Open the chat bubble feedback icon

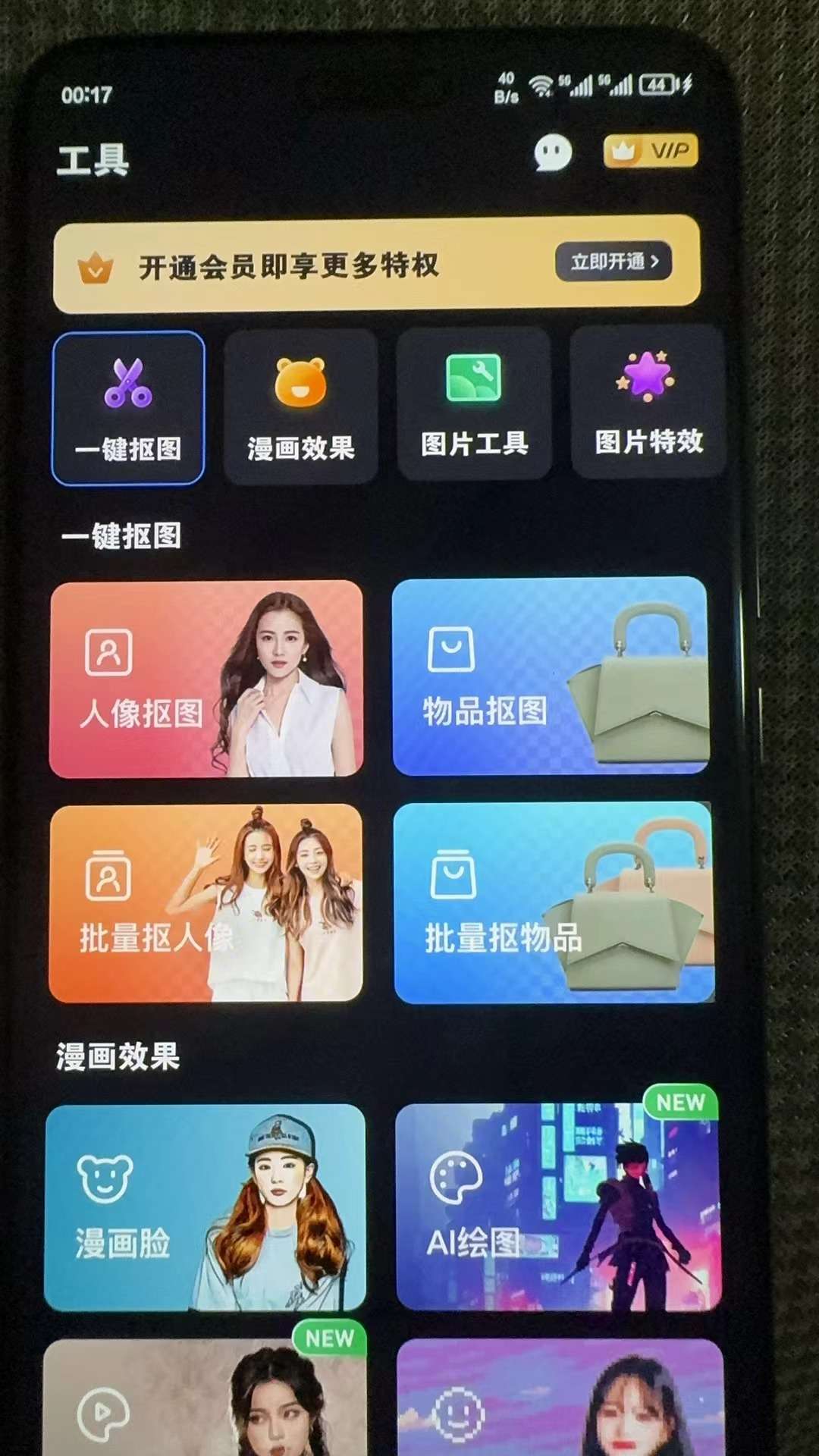tap(552, 152)
